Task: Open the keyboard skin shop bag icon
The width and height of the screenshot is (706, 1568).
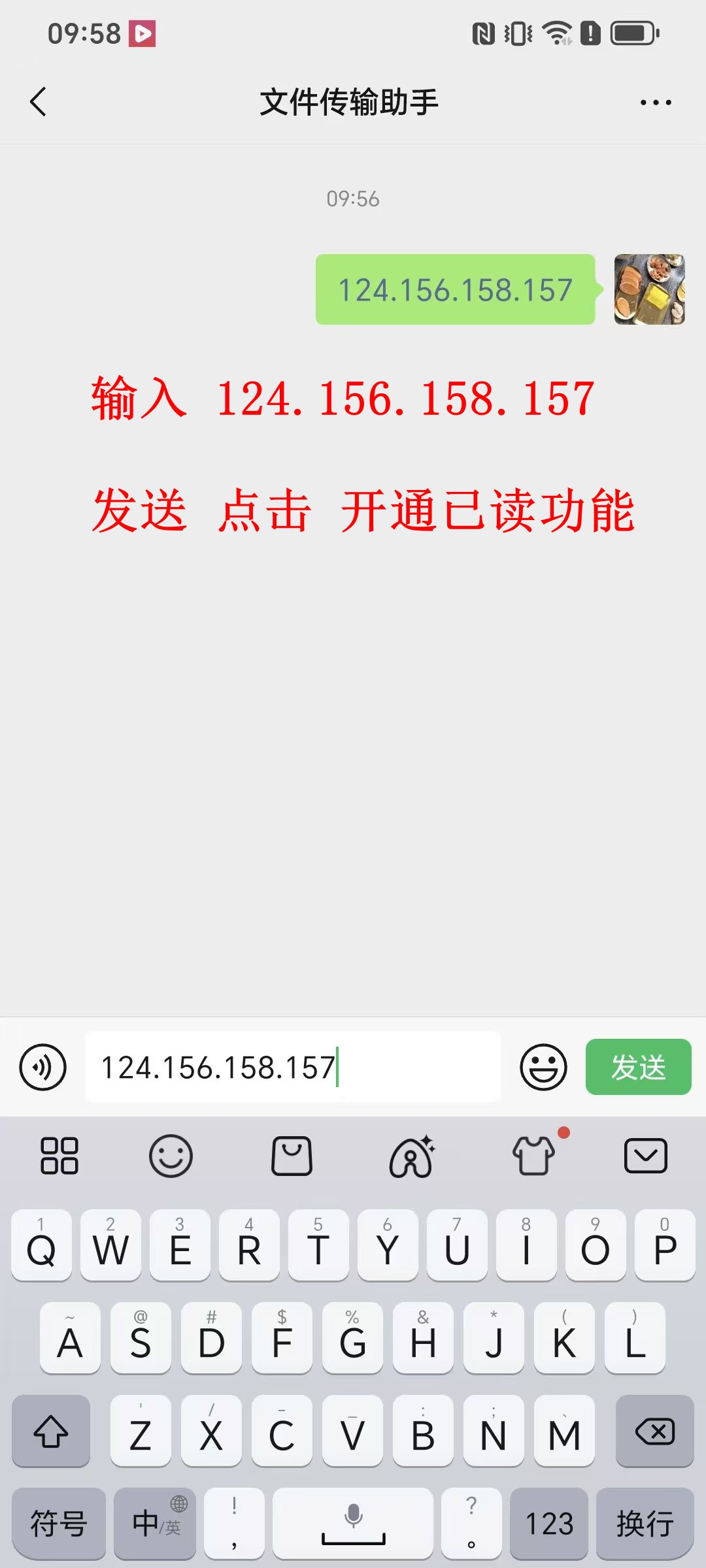Action: point(291,1155)
